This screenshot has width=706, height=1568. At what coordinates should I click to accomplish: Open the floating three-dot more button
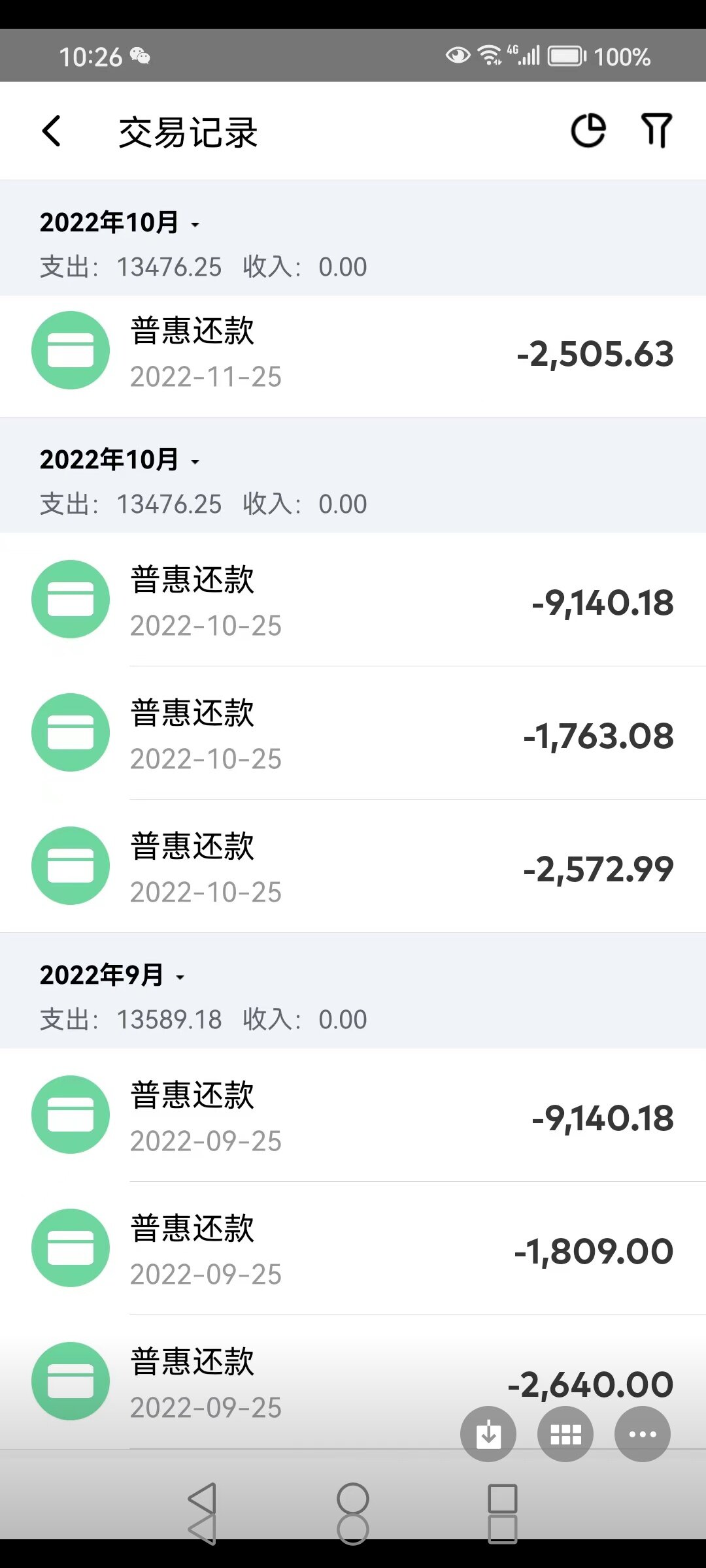click(643, 1434)
